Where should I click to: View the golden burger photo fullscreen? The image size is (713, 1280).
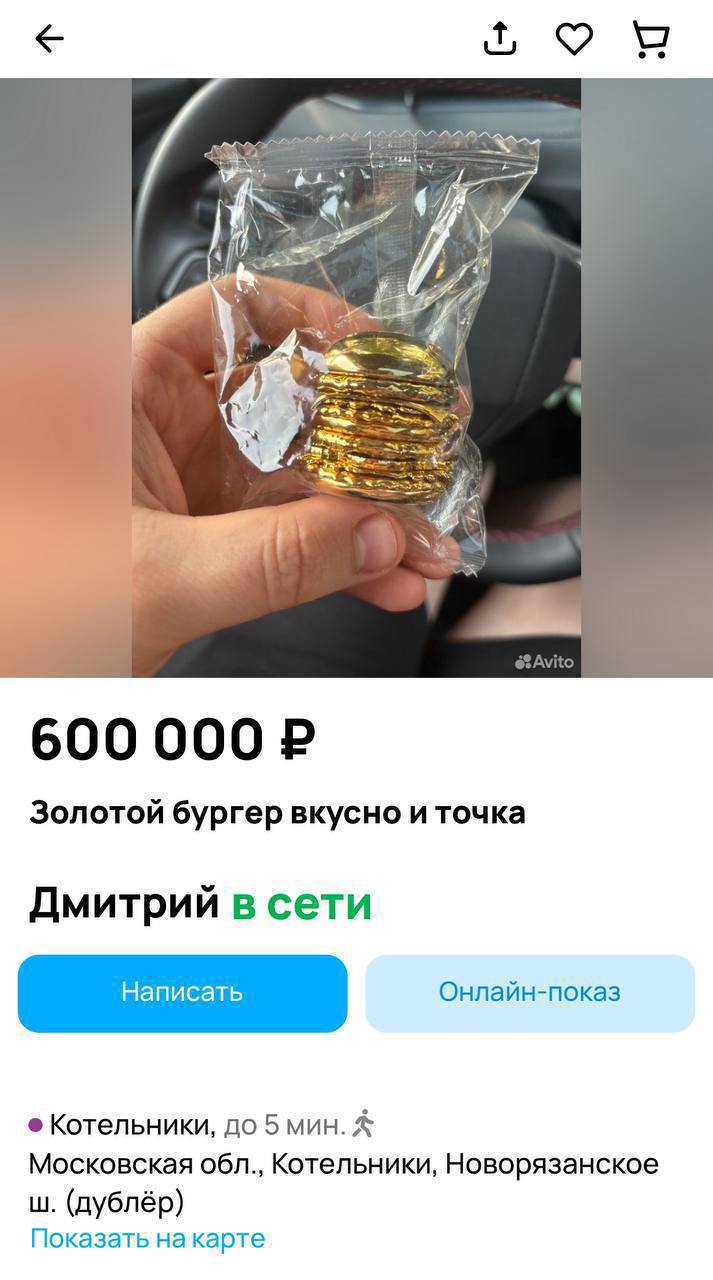356,377
